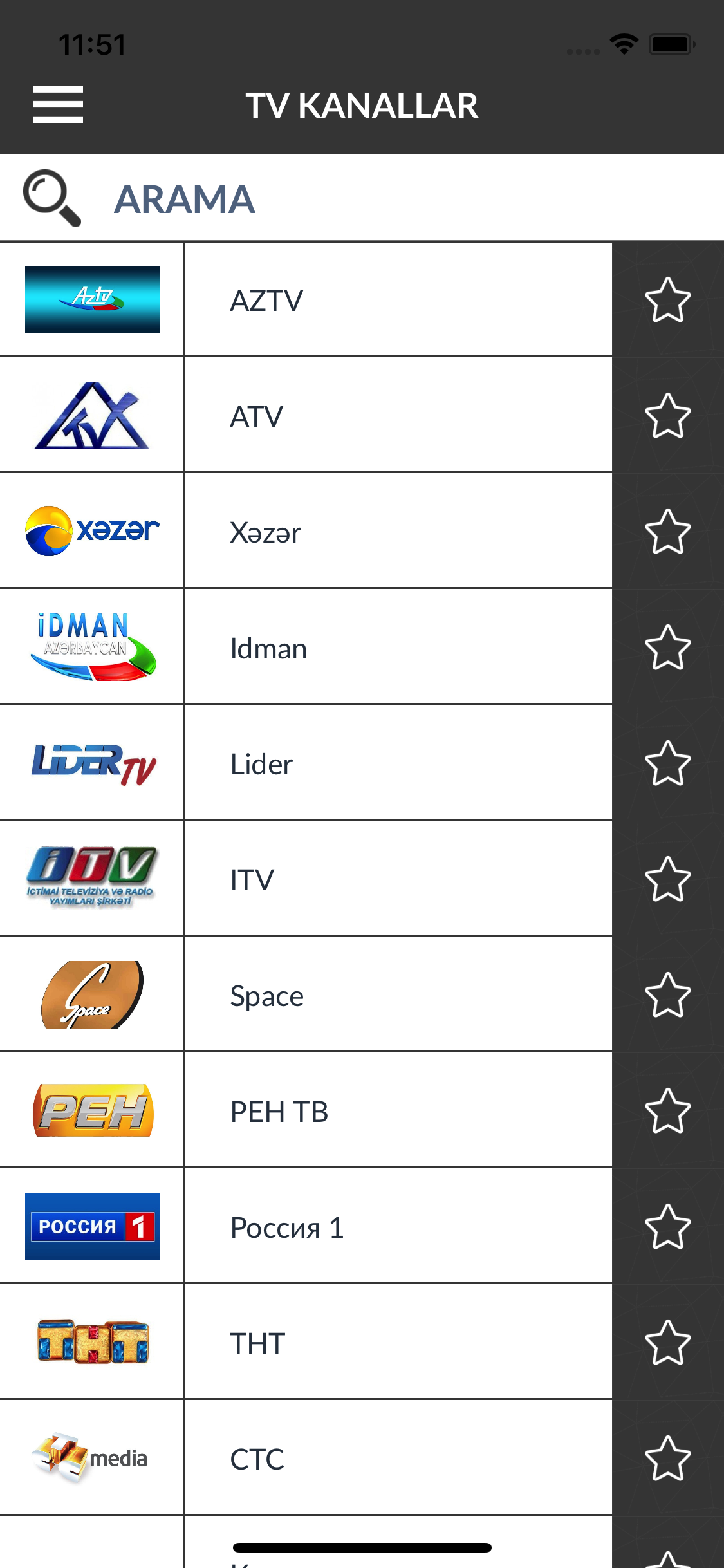Select the ITV channel row

click(398, 879)
